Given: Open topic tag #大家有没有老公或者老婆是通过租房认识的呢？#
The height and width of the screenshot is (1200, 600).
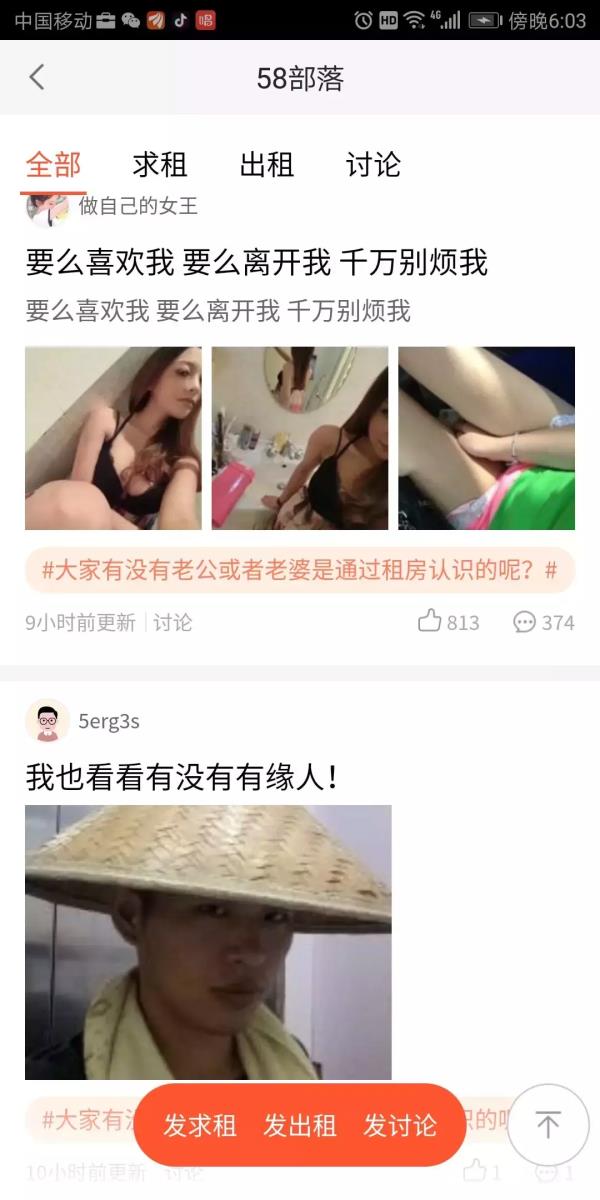Looking at the screenshot, I should [300, 571].
